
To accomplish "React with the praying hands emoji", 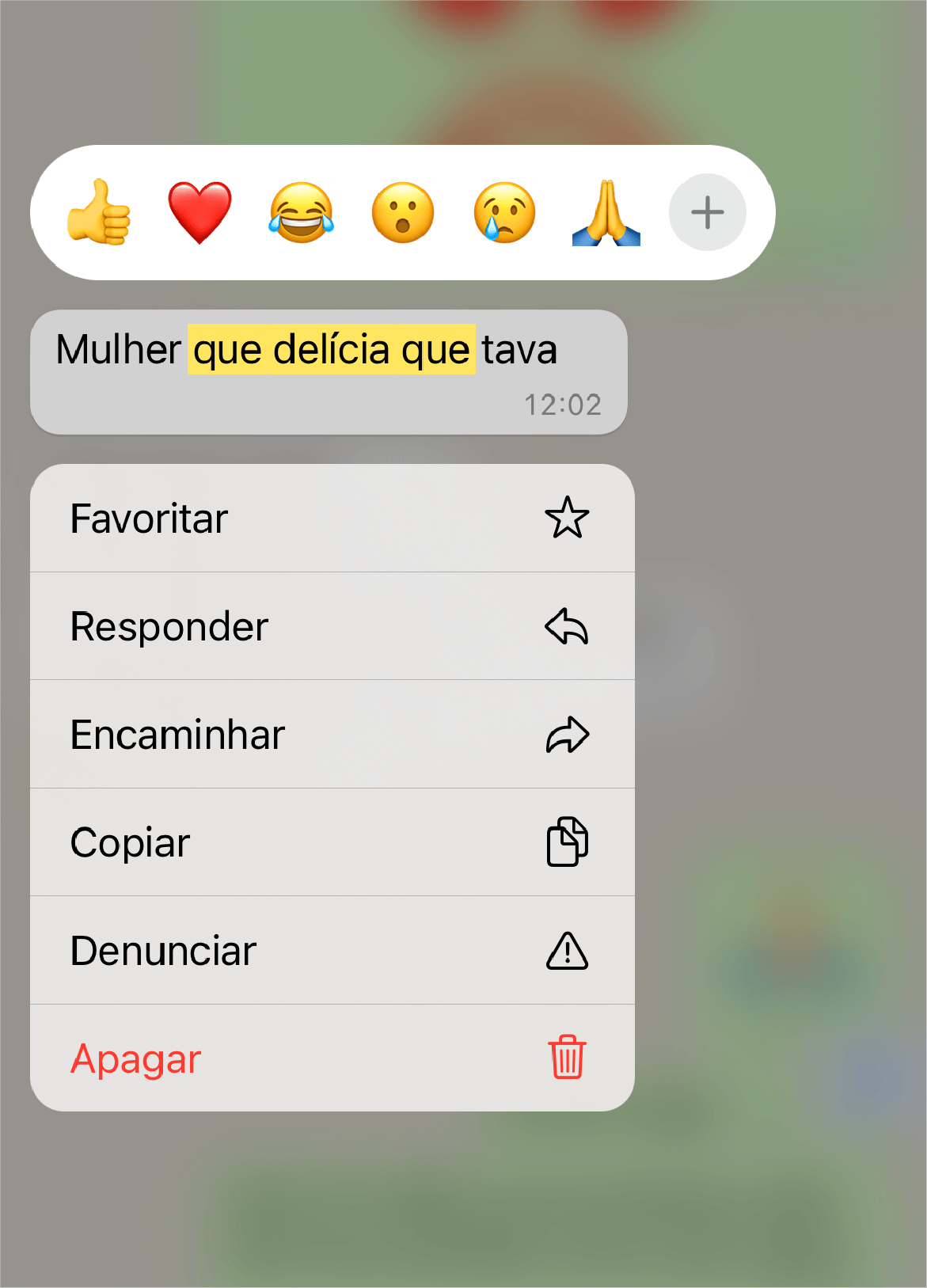I will click(605, 211).
